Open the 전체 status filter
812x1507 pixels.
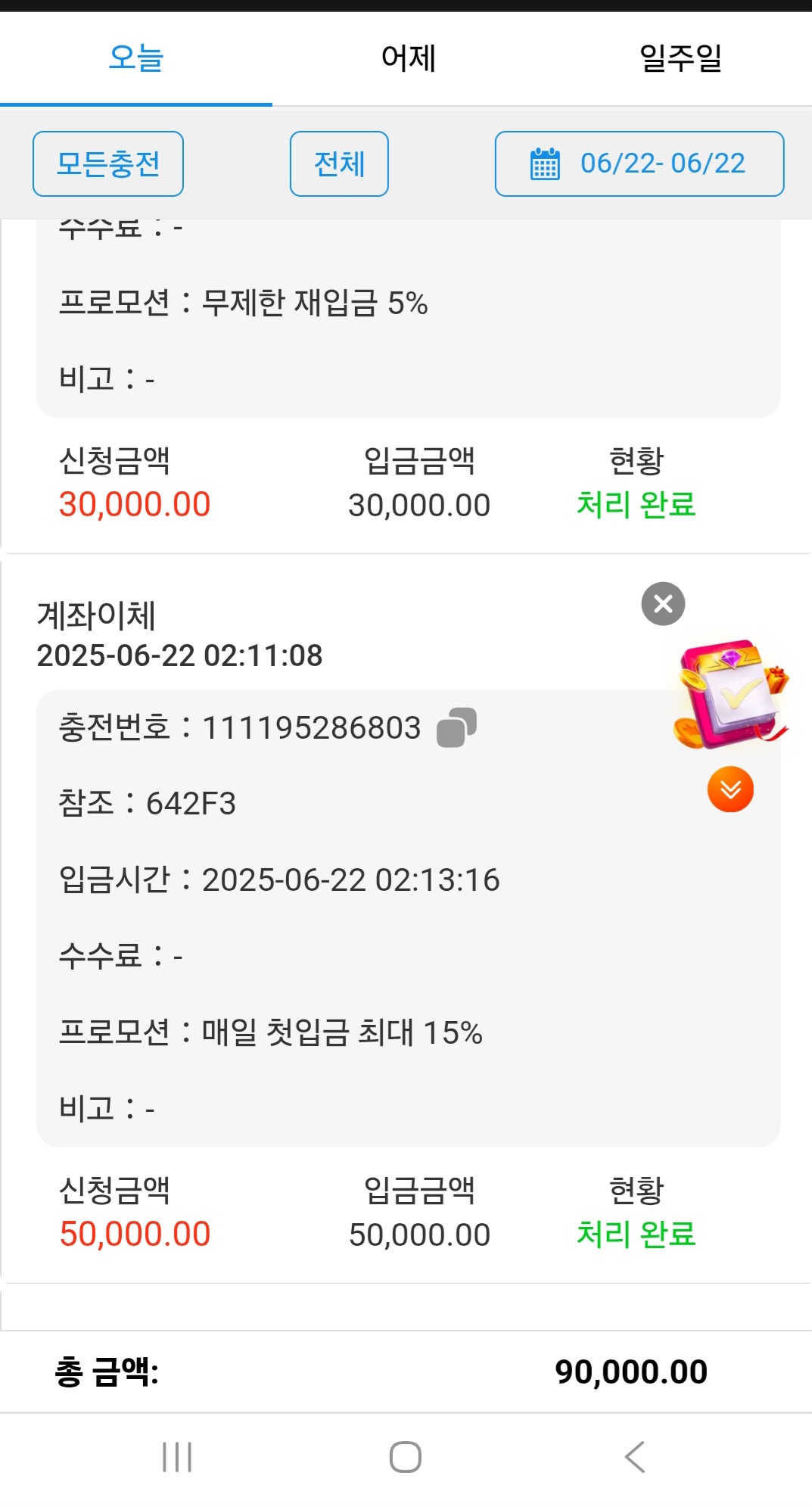coord(339,163)
